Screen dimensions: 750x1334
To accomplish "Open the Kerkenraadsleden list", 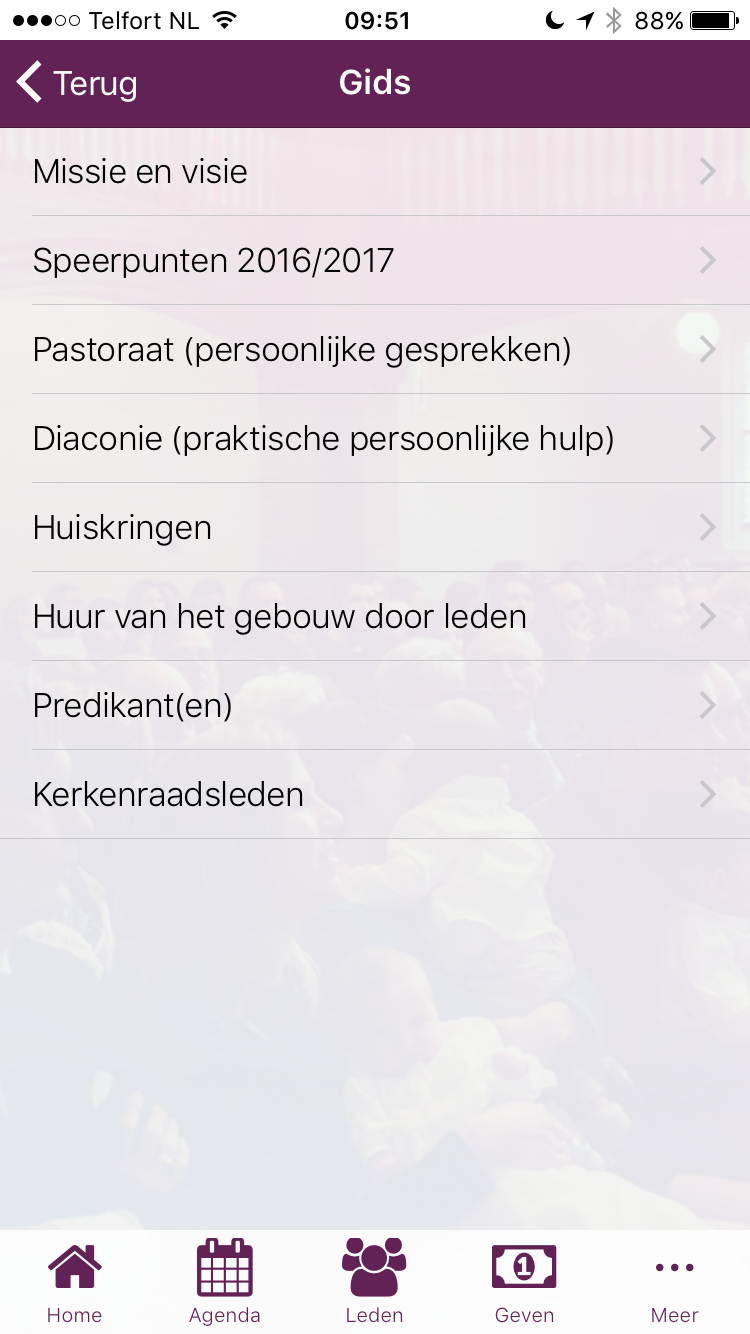I will click(375, 795).
